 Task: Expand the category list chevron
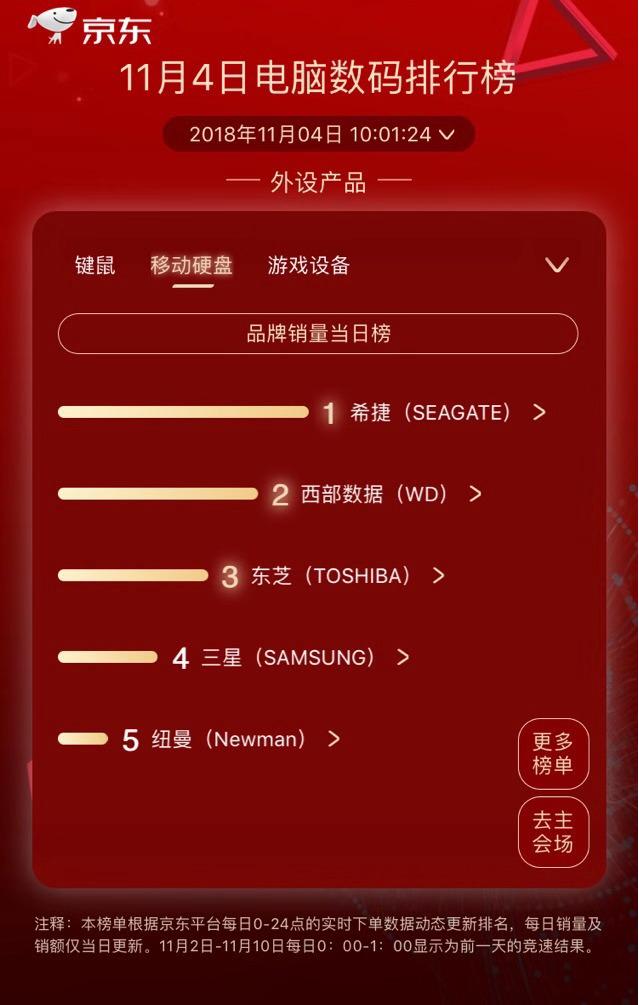point(557,265)
